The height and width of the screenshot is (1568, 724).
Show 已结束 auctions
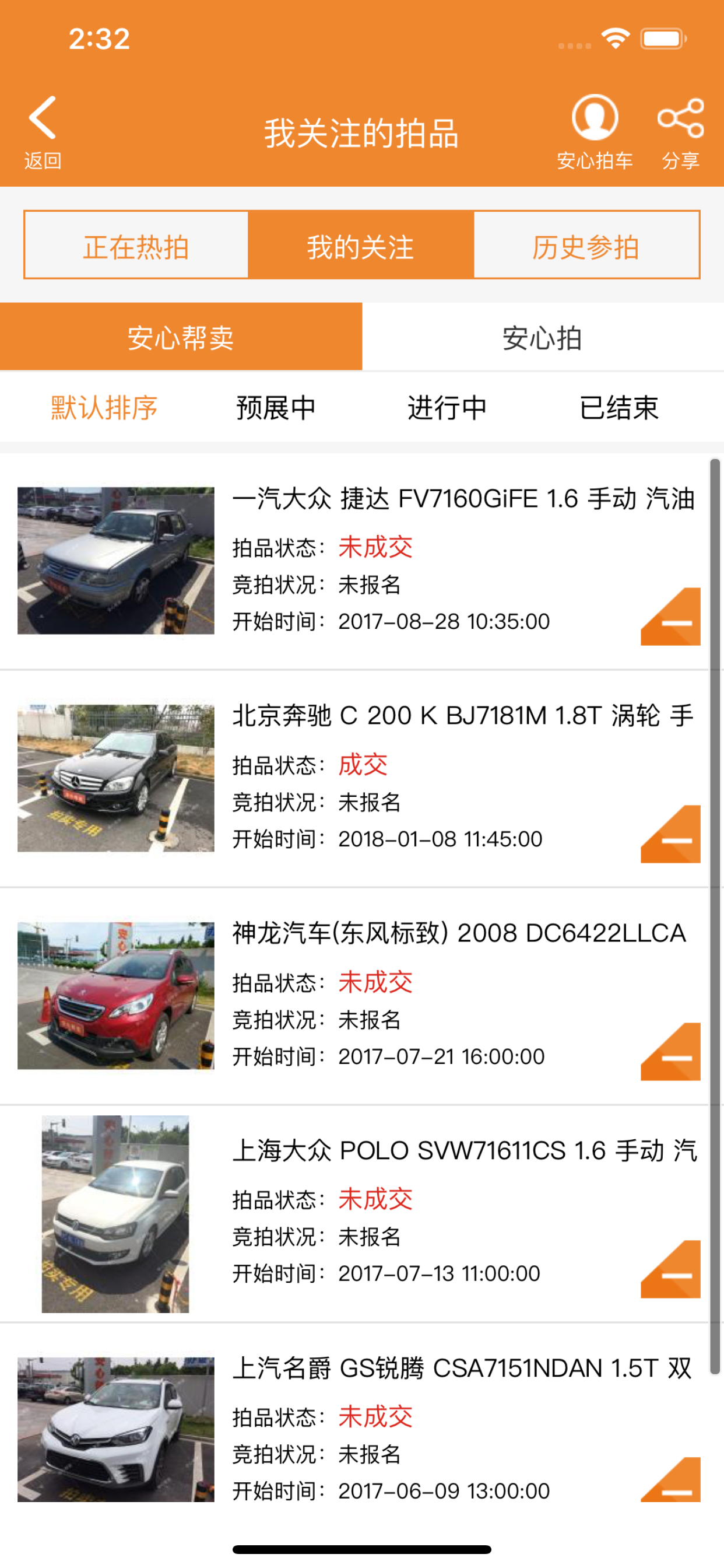(618, 407)
